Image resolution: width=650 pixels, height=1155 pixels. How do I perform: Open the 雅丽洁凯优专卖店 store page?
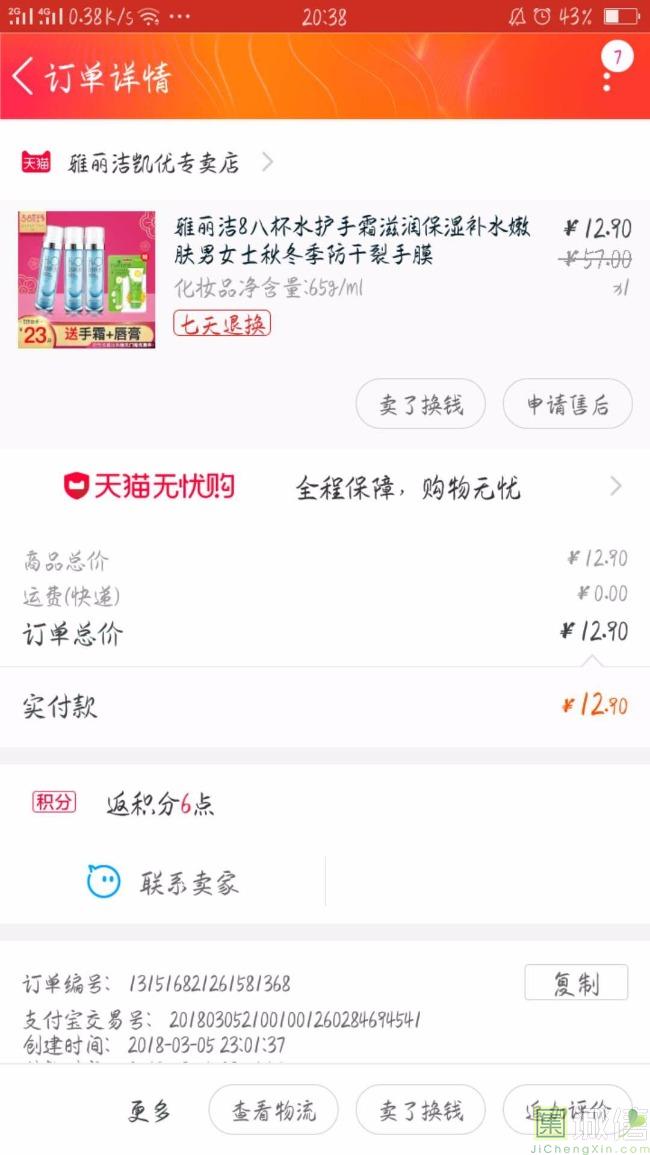pos(150,162)
